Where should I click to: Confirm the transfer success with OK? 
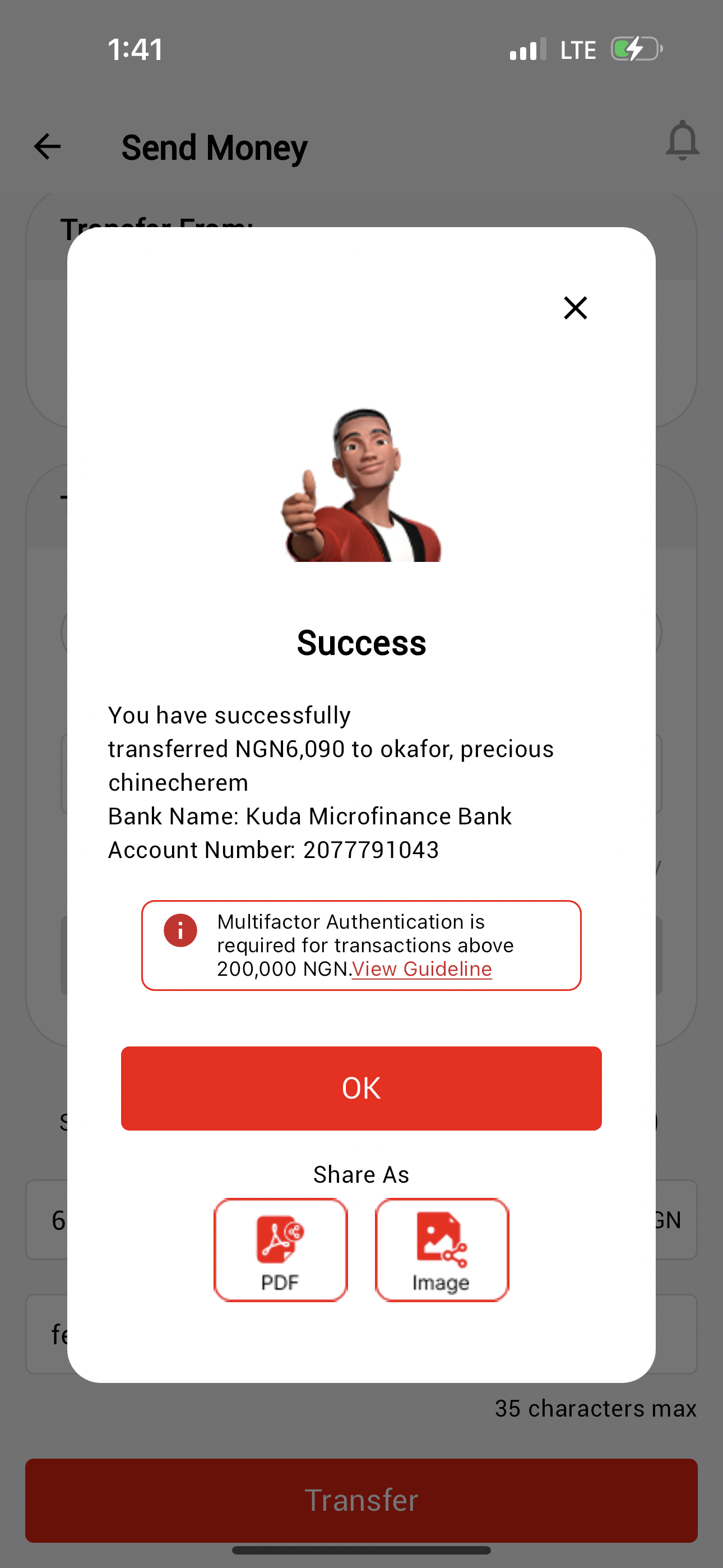[361, 1088]
